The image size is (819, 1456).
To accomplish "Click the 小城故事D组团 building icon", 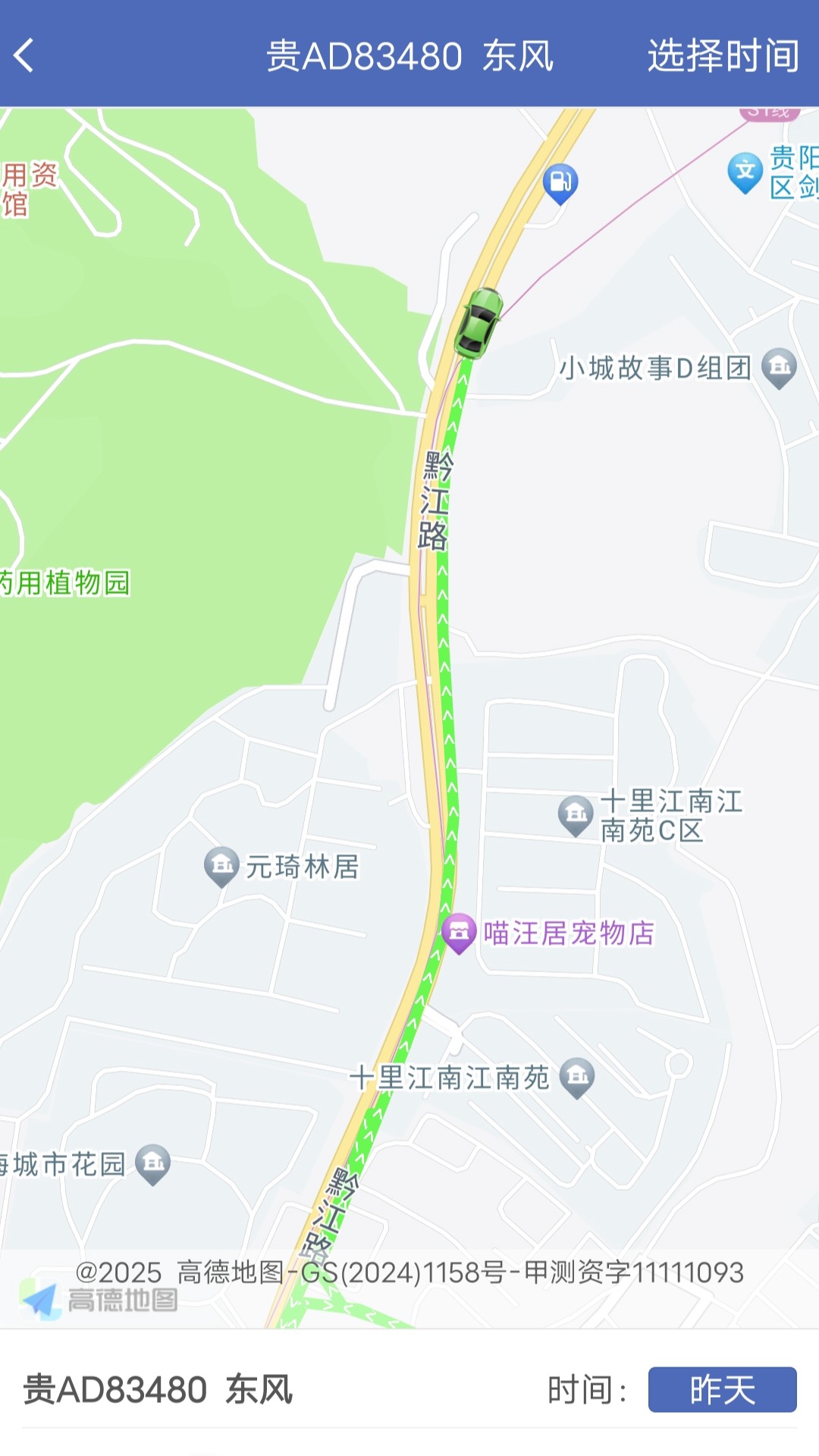I will click(777, 366).
